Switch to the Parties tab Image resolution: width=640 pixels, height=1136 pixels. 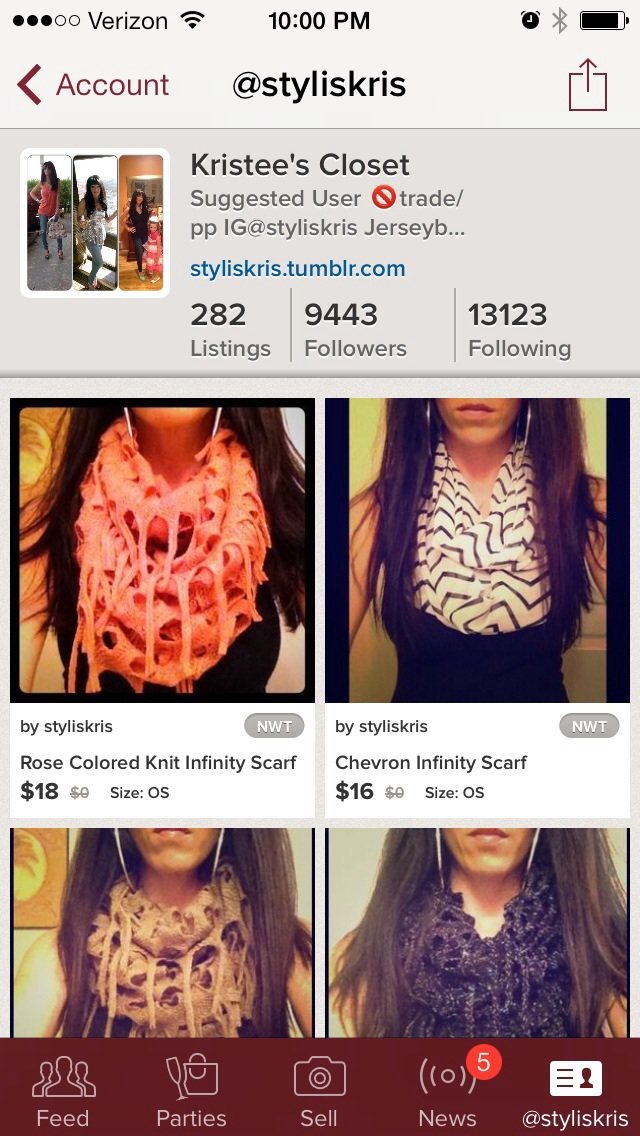pyautogui.click(x=191, y=1092)
